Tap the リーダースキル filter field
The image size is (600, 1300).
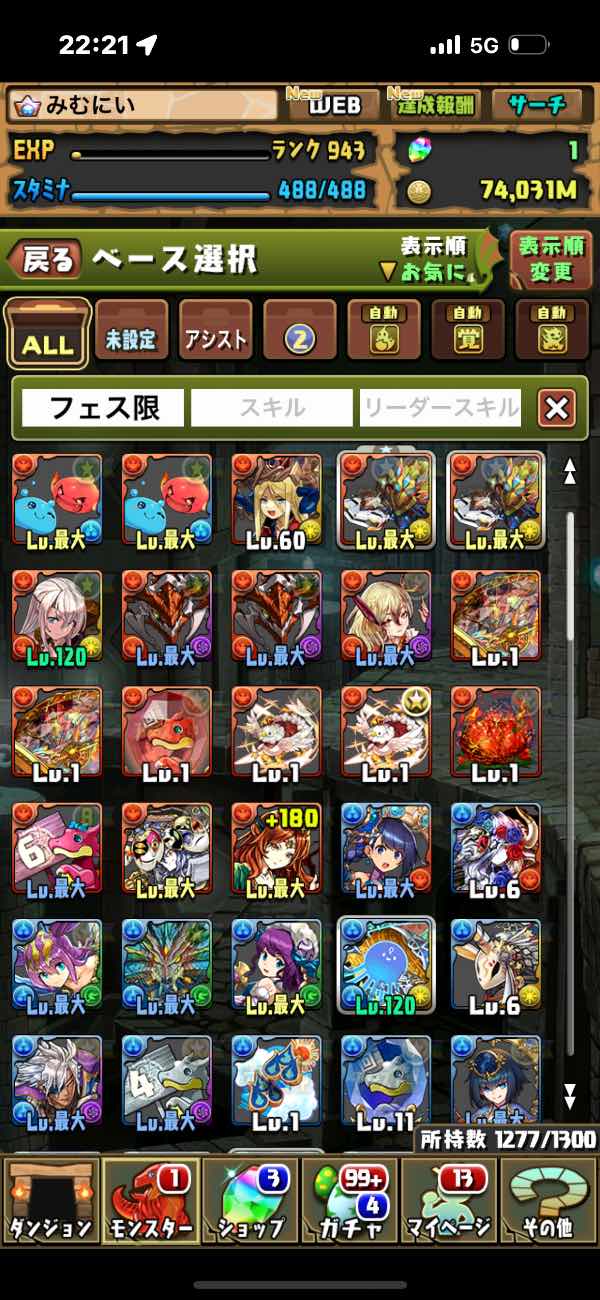(440, 407)
